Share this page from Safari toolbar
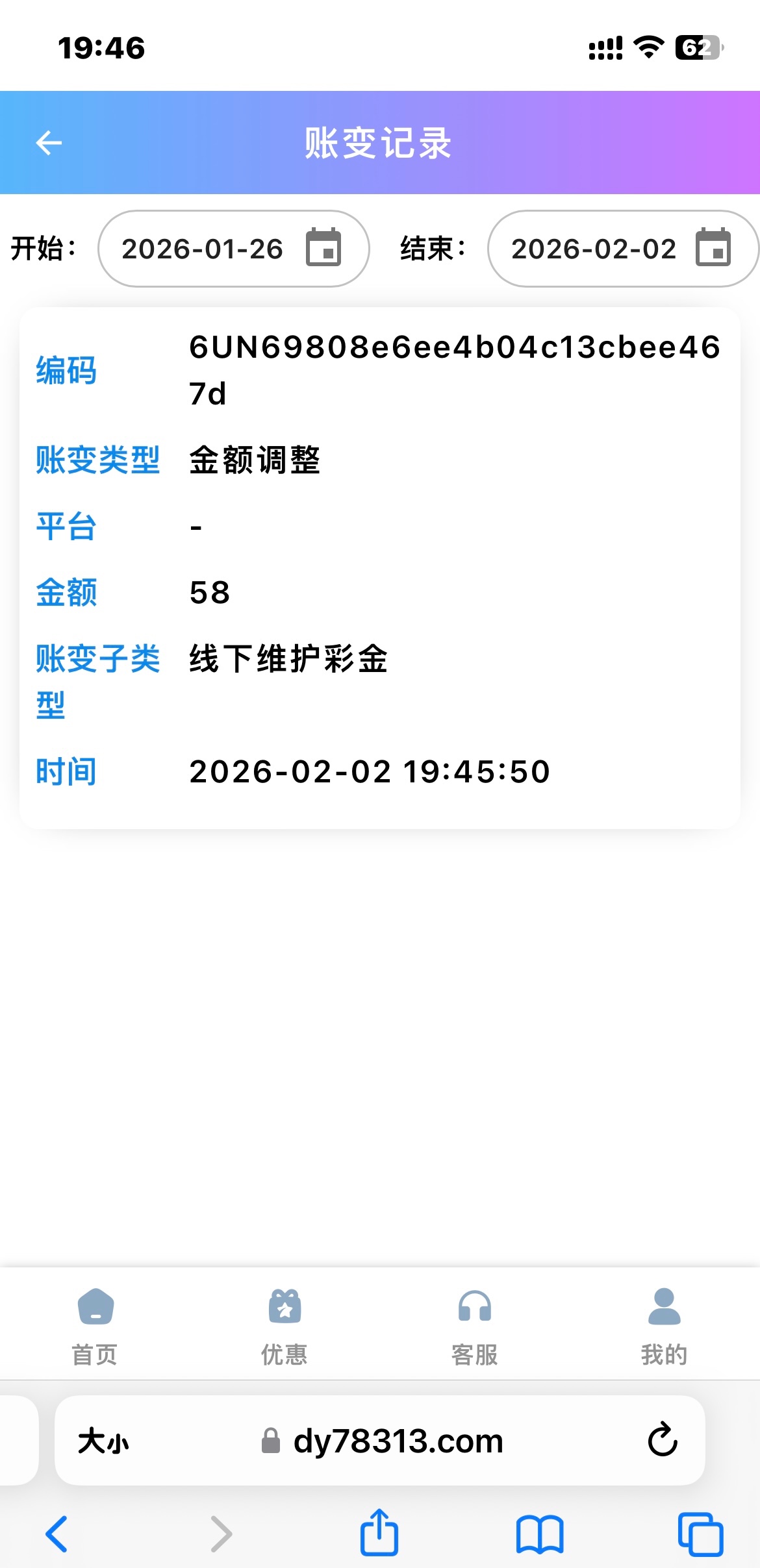This screenshot has width=760, height=1568. (379, 1533)
